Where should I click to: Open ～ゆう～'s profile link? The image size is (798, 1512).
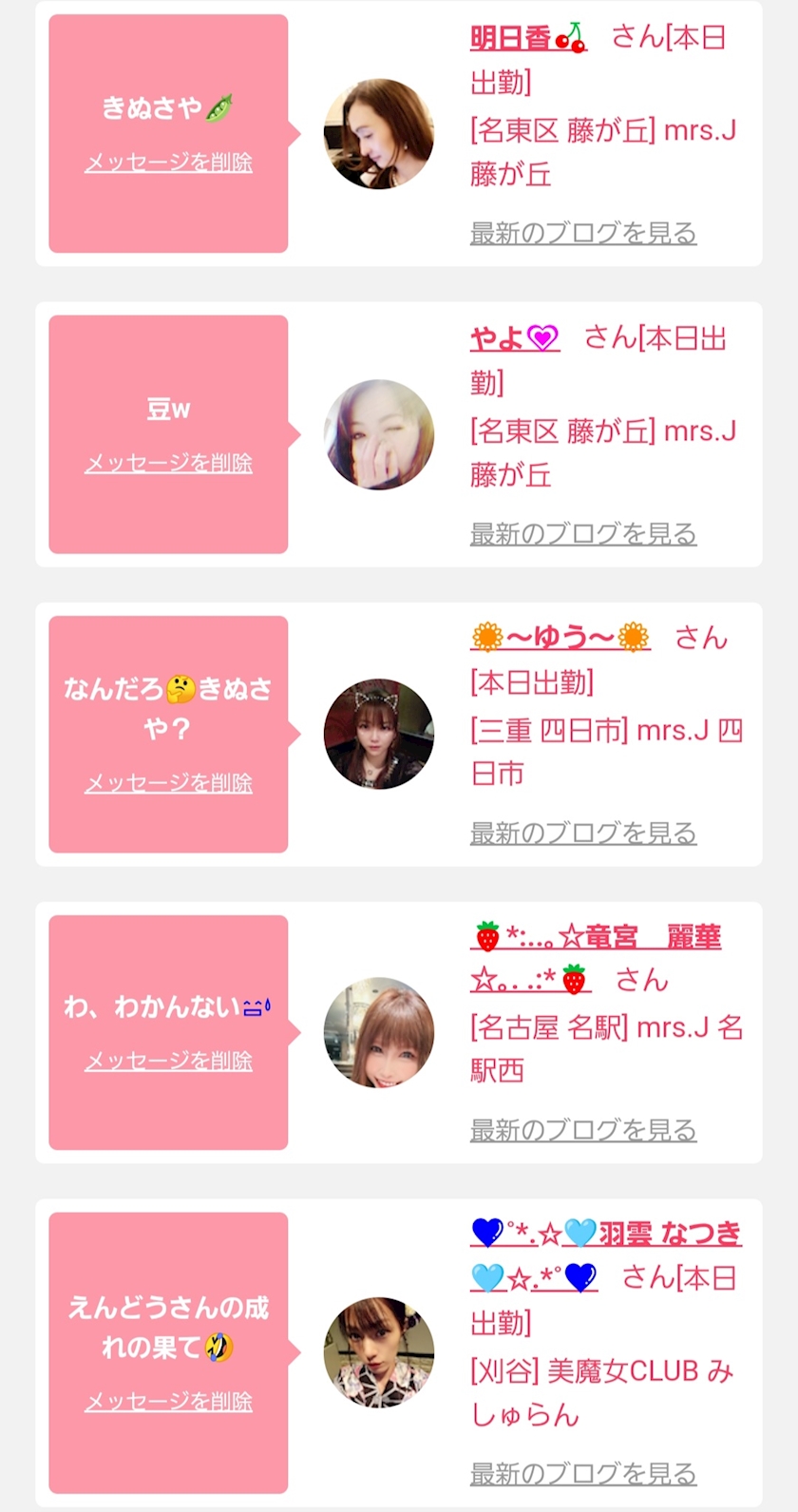click(560, 638)
